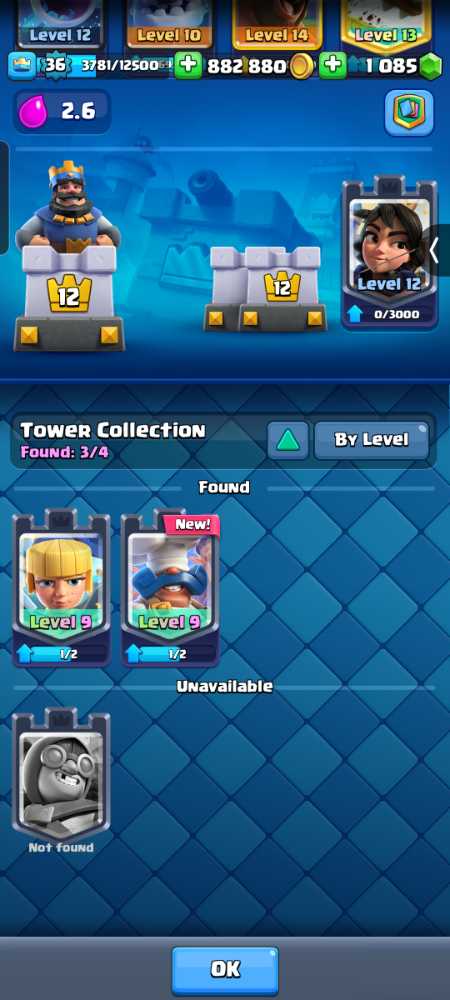Open the side panel arrow handle

[x=437, y=251]
